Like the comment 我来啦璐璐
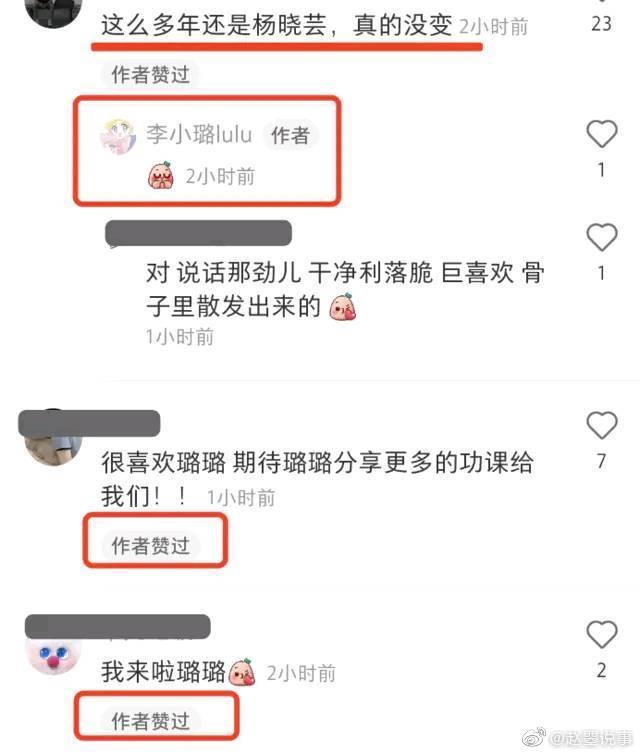The image size is (640, 755). [601, 634]
